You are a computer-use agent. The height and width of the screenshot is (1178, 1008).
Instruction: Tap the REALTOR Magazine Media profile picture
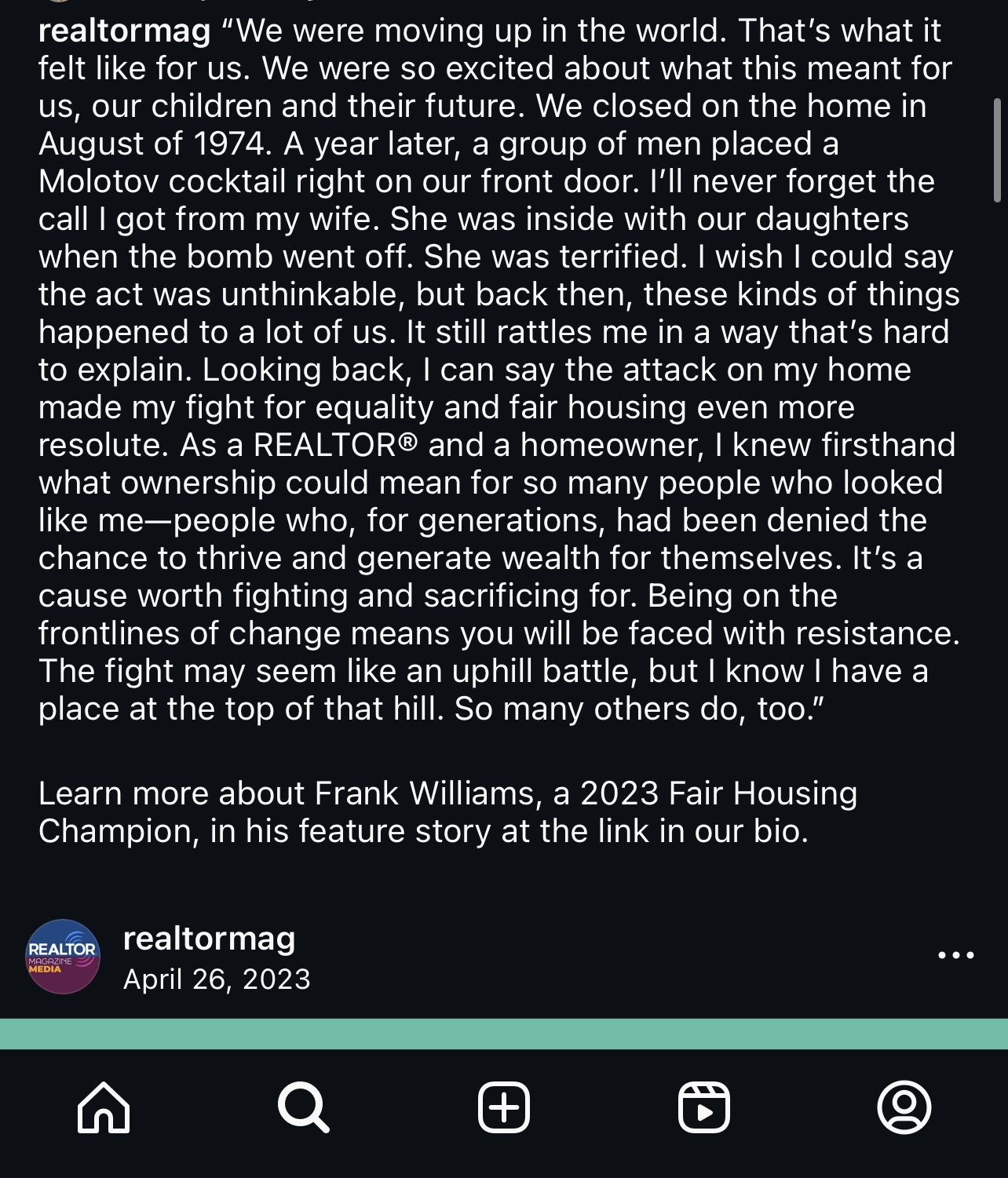click(x=63, y=957)
